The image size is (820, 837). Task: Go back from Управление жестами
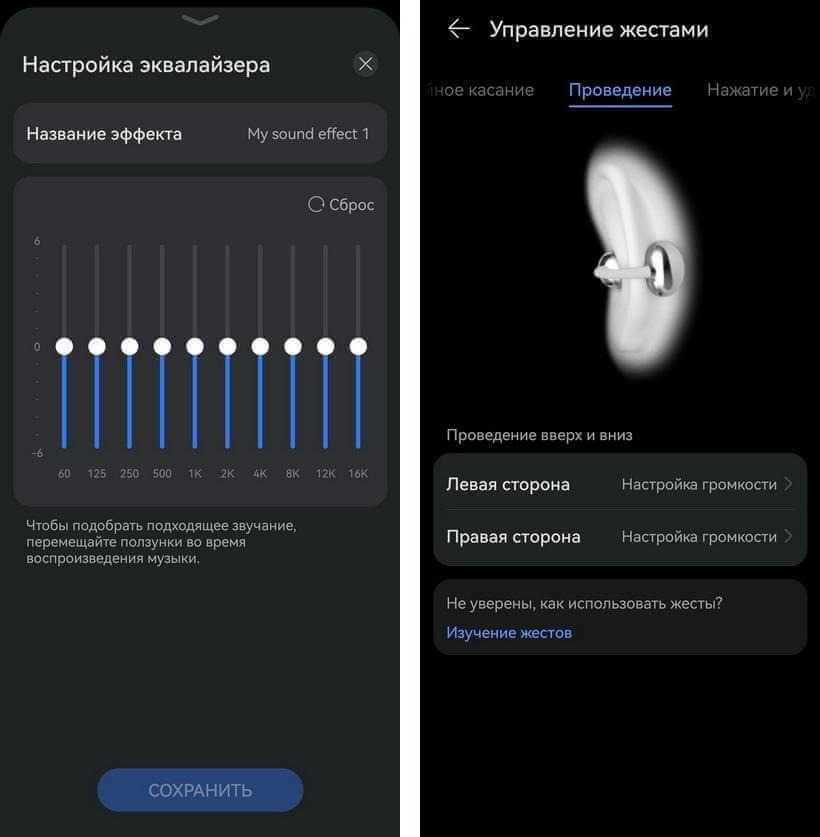pos(459,29)
